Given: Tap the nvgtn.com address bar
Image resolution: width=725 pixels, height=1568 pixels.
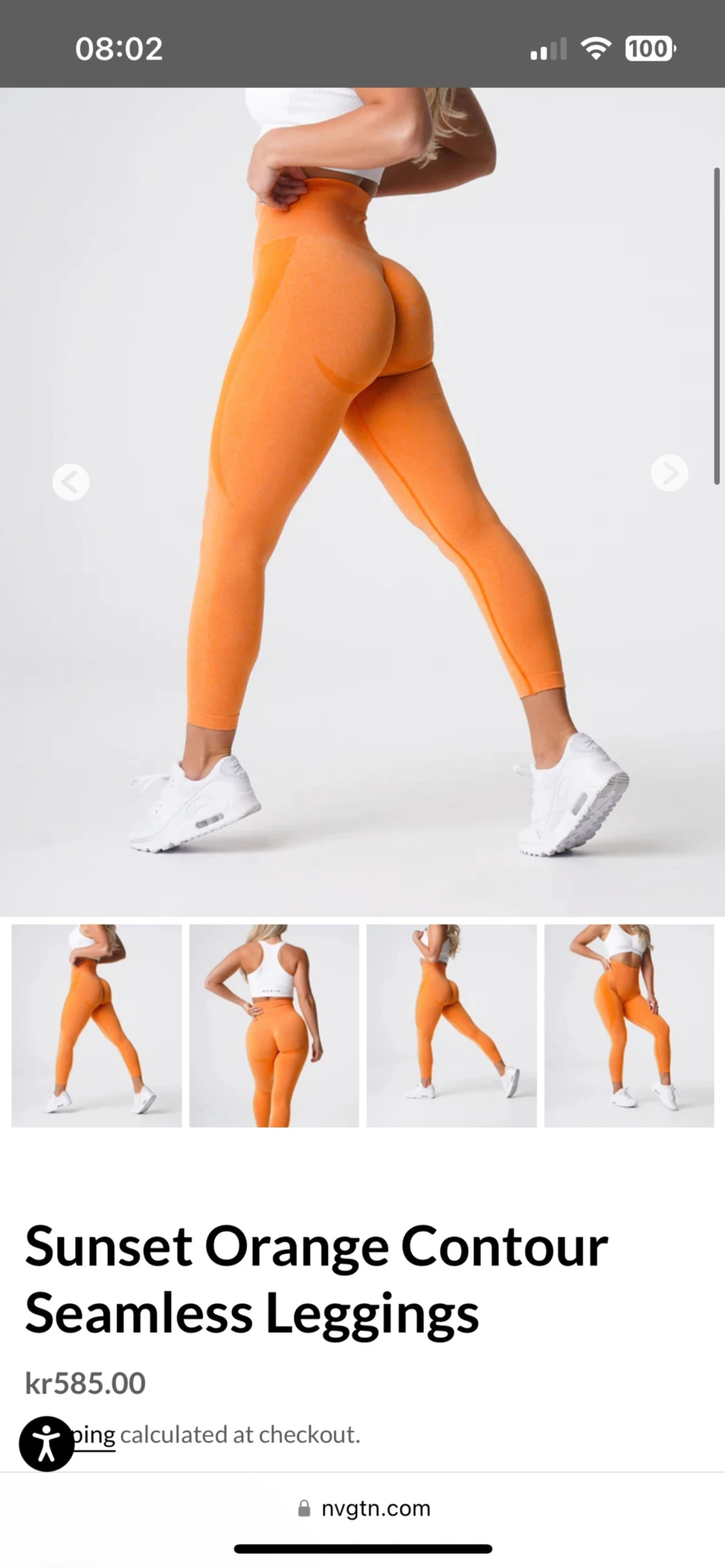Looking at the screenshot, I should tap(363, 1508).
